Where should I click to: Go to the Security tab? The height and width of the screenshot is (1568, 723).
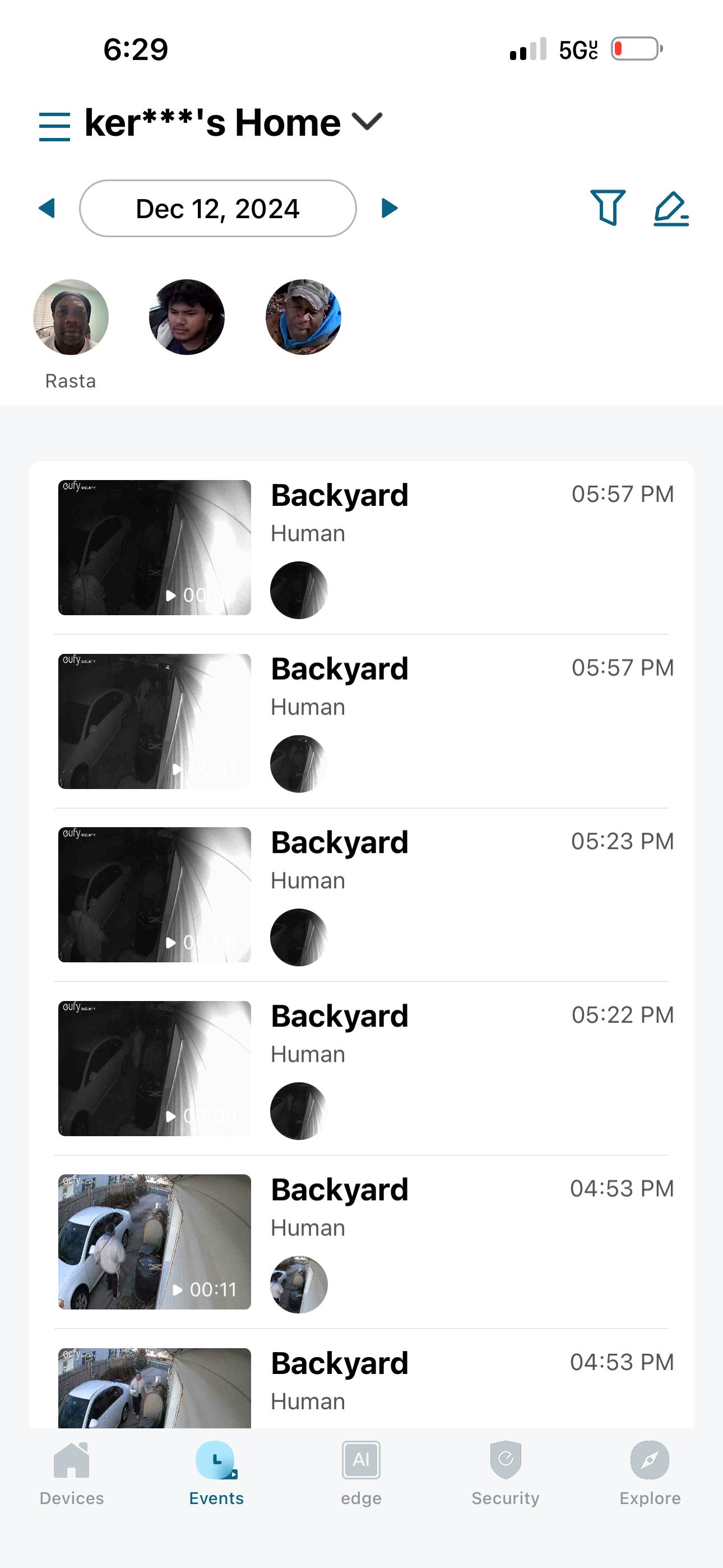505,1472
